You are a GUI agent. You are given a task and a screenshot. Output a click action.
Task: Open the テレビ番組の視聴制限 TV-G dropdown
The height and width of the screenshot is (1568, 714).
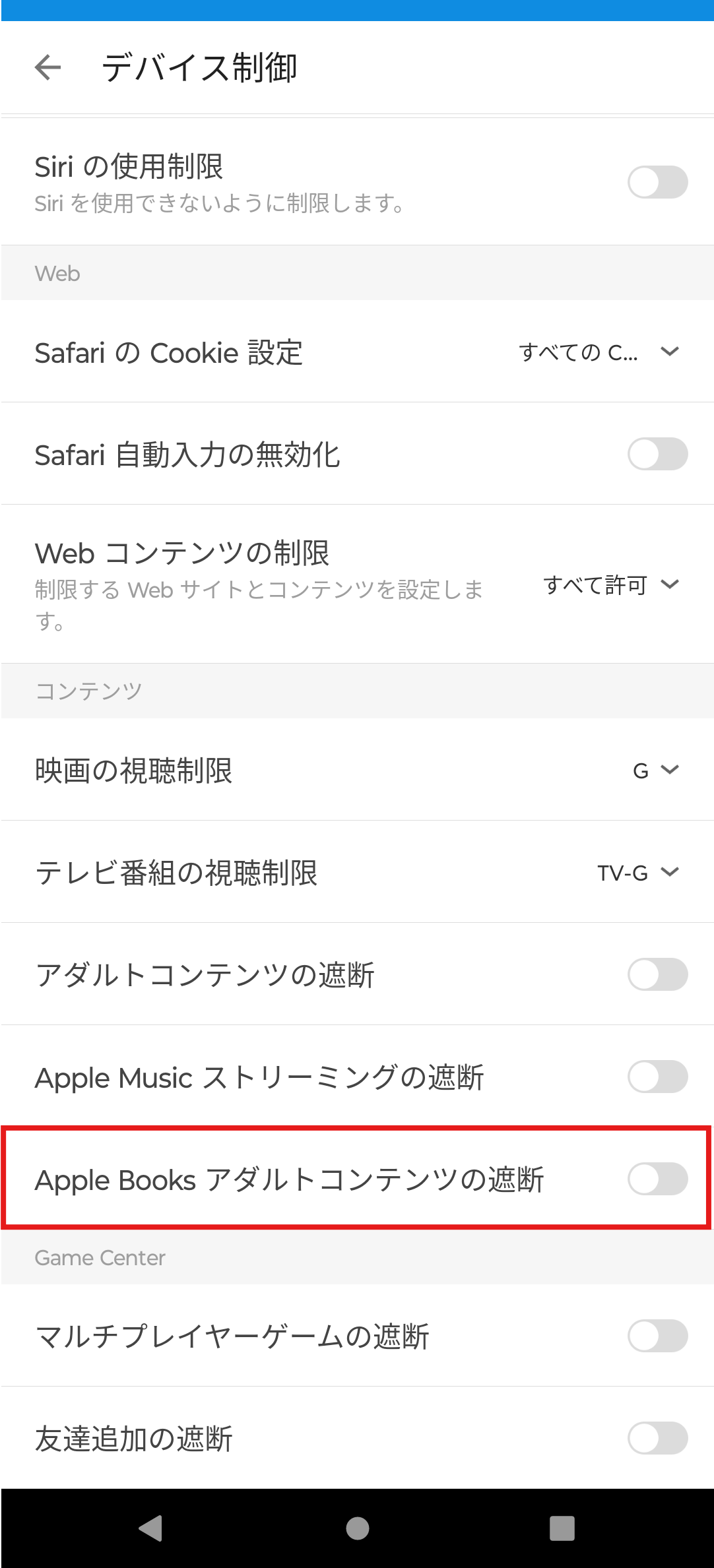click(638, 872)
